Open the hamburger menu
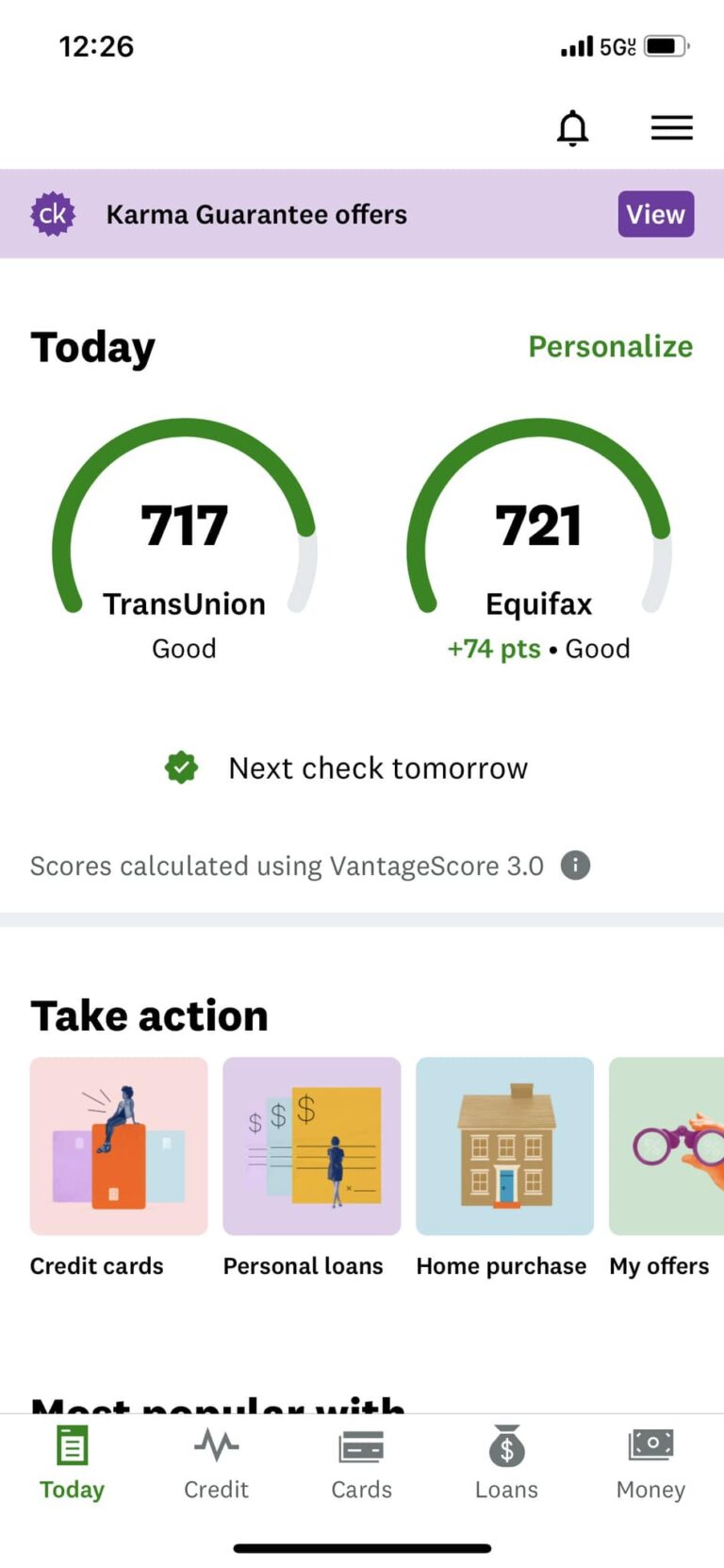The height and width of the screenshot is (1568, 724). pyautogui.click(x=671, y=128)
